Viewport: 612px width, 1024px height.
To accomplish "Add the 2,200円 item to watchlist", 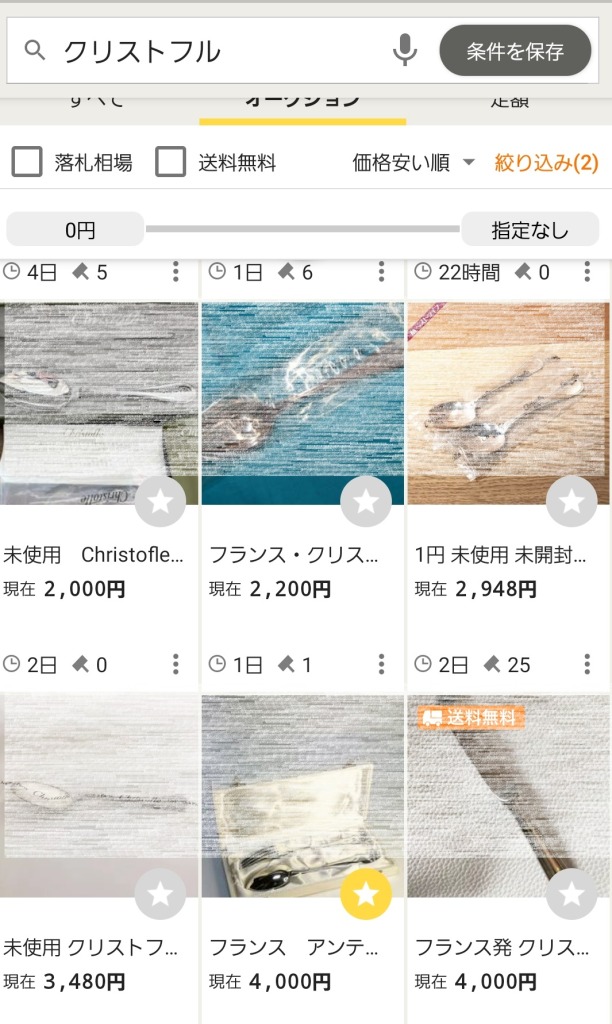I will pos(366,501).
